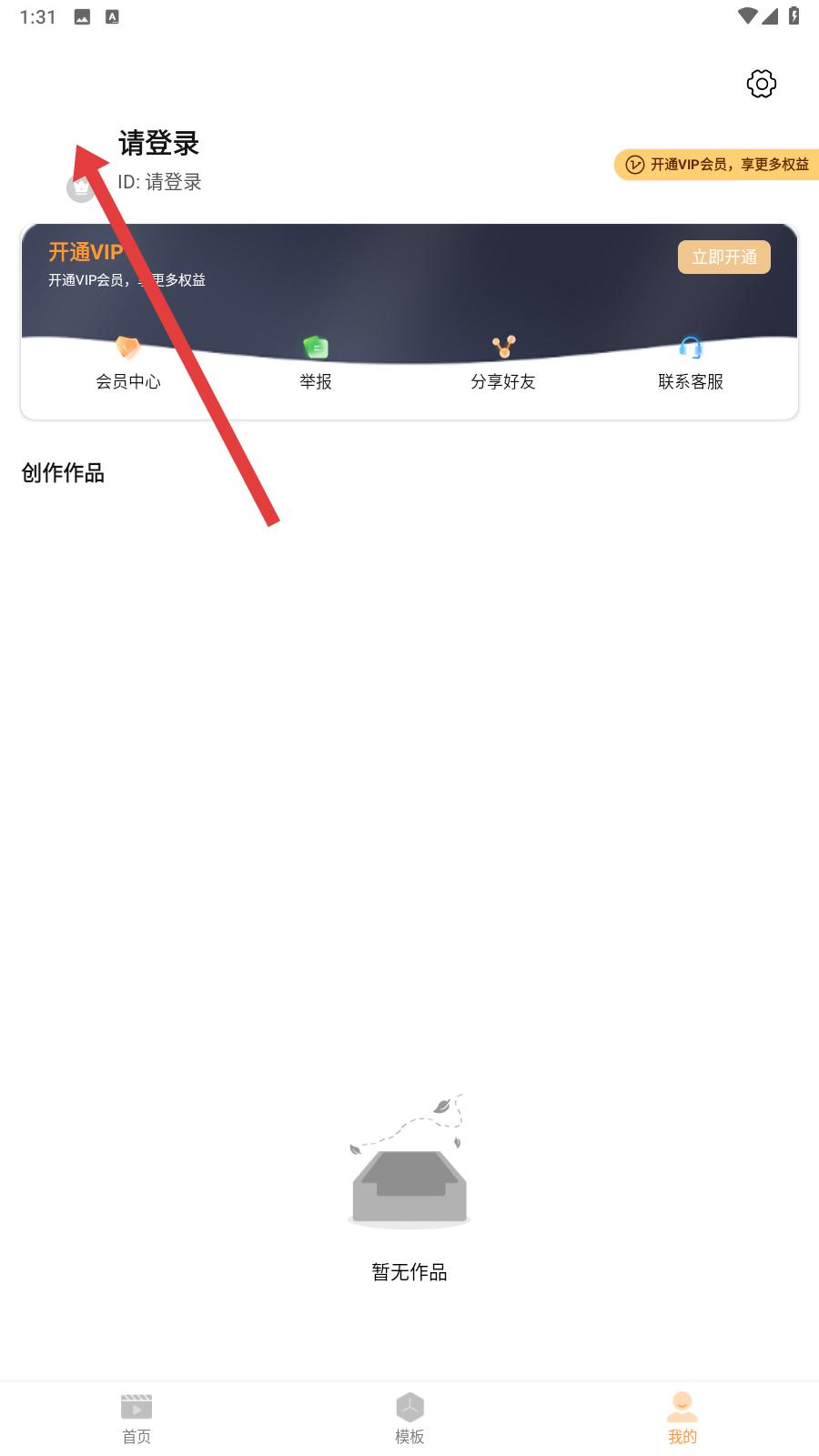Select the 我的 tab
Screen dimensions: 819x1456
click(682, 1418)
